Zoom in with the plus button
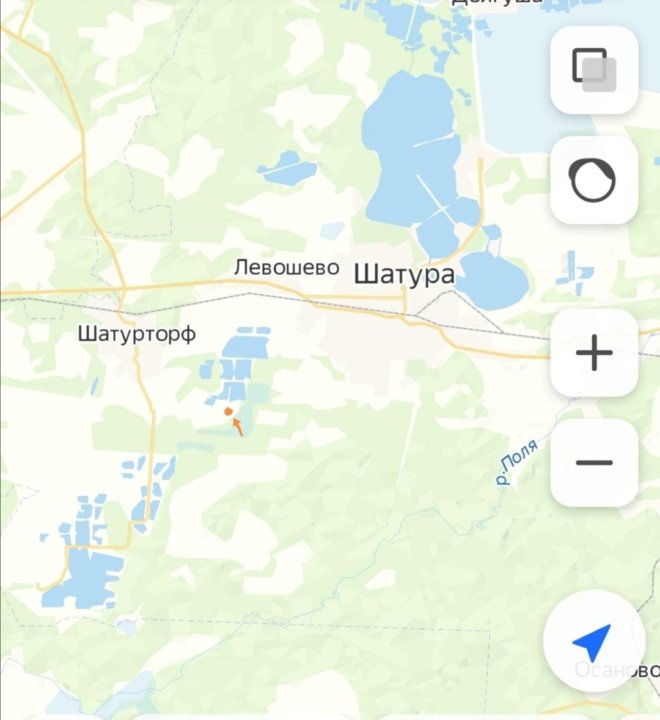 pos(594,353)
